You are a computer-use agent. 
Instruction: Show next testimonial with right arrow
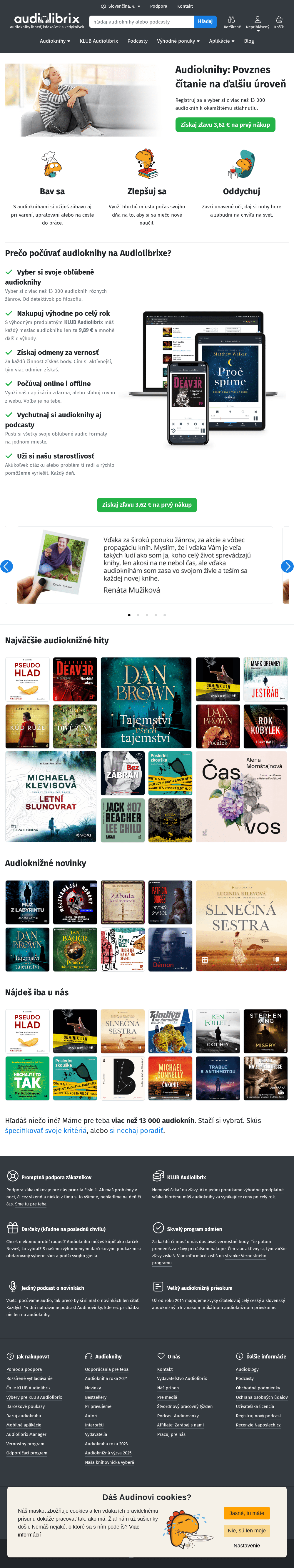point(287,566)
